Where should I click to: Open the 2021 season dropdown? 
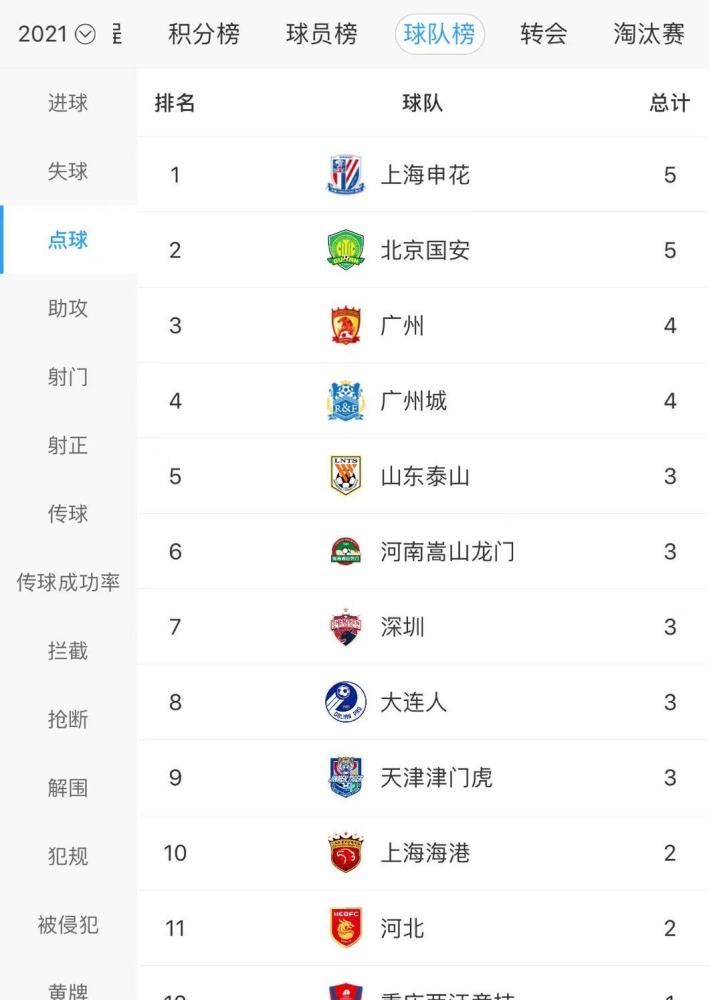coord(57,34)
